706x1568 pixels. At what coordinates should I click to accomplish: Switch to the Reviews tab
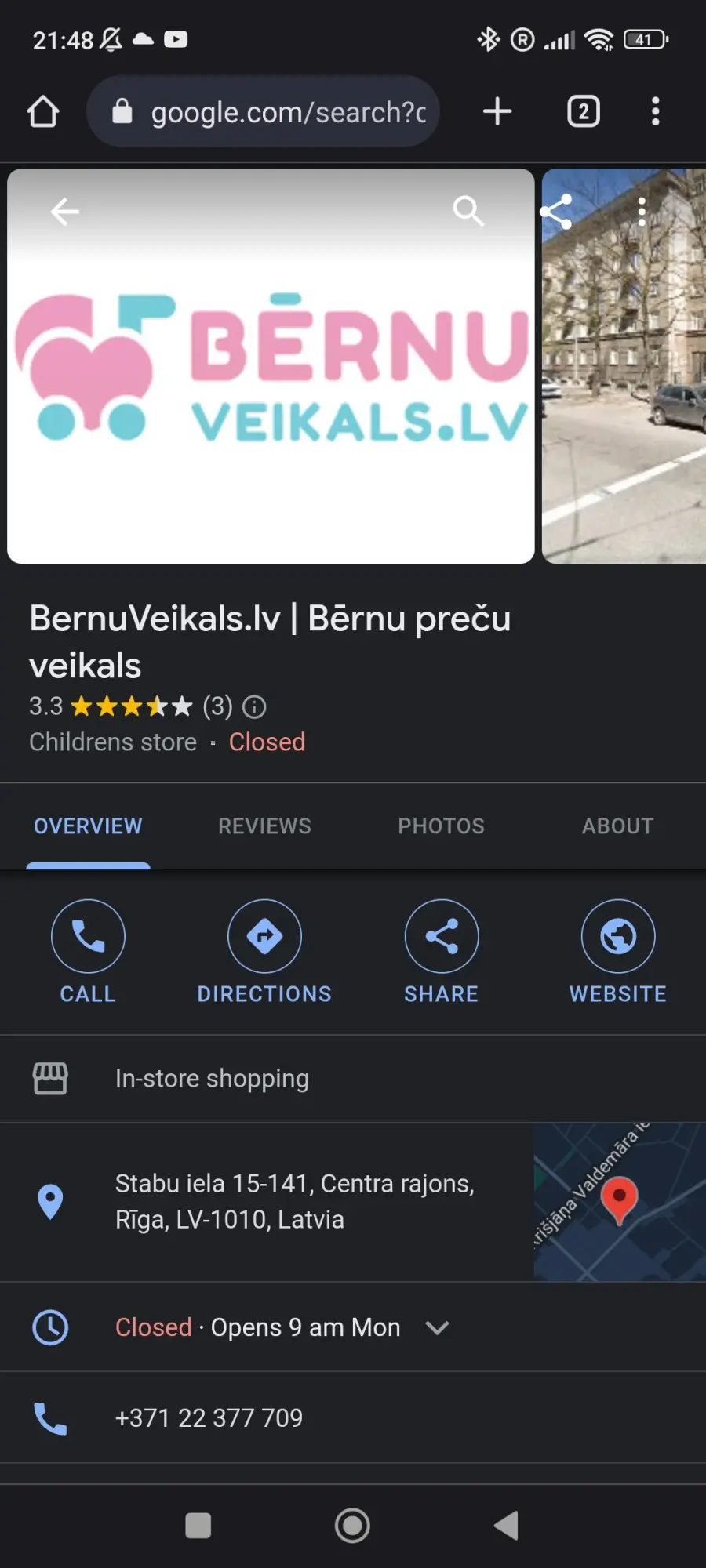click(x=264, y=826)
